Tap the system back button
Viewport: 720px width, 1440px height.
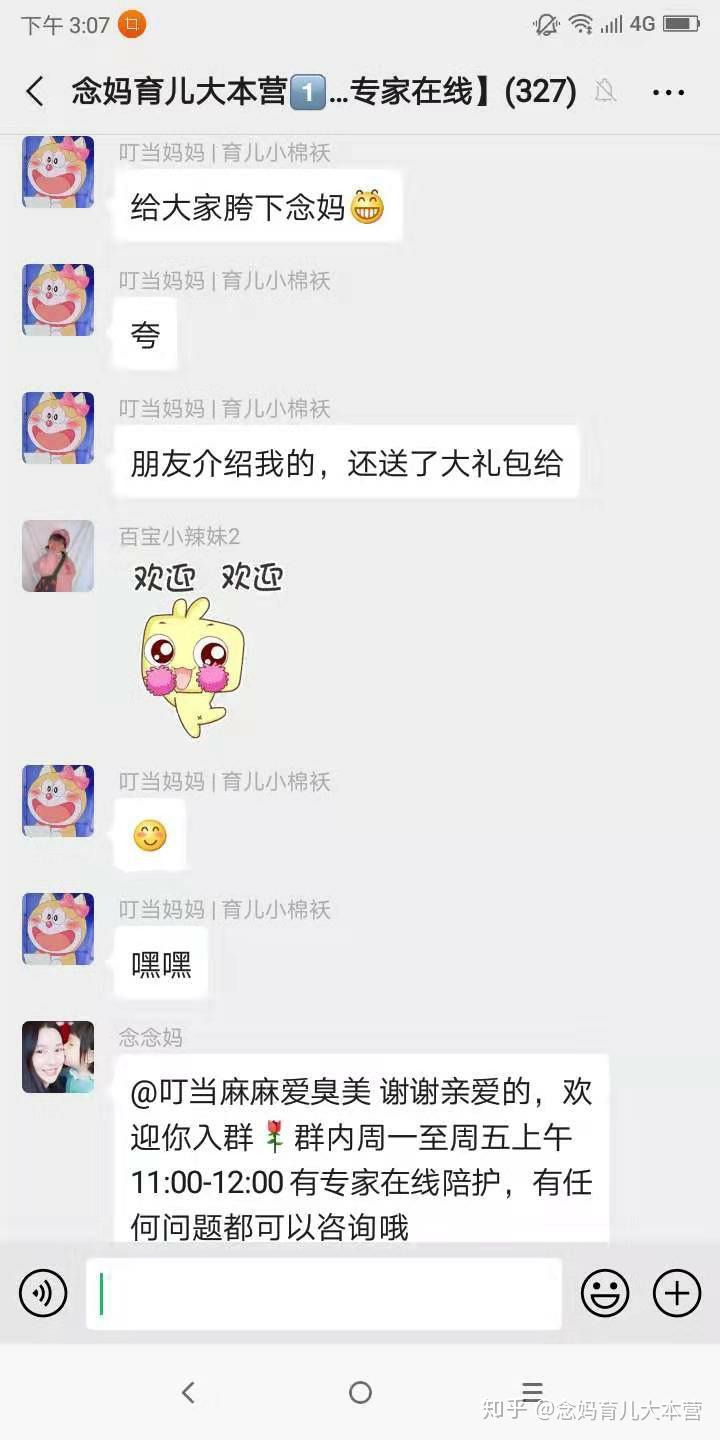187,1392
